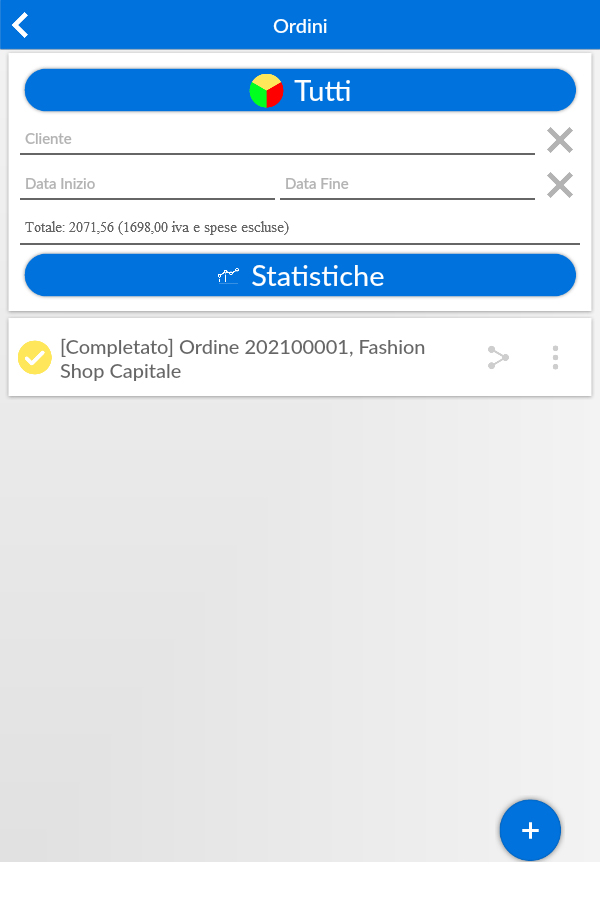Open more options for order 202100001

pos(555,358)
